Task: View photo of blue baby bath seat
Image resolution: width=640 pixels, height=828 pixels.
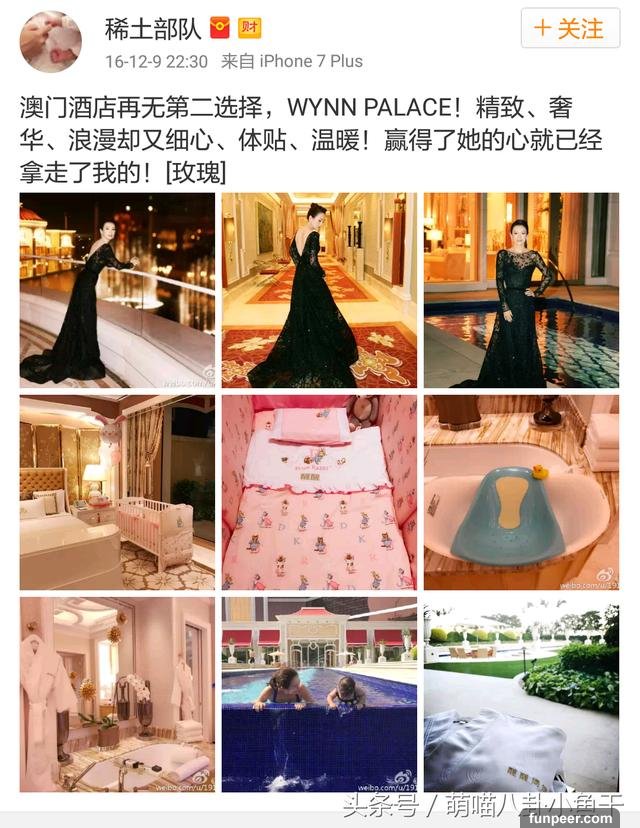Action: (521, 492)
